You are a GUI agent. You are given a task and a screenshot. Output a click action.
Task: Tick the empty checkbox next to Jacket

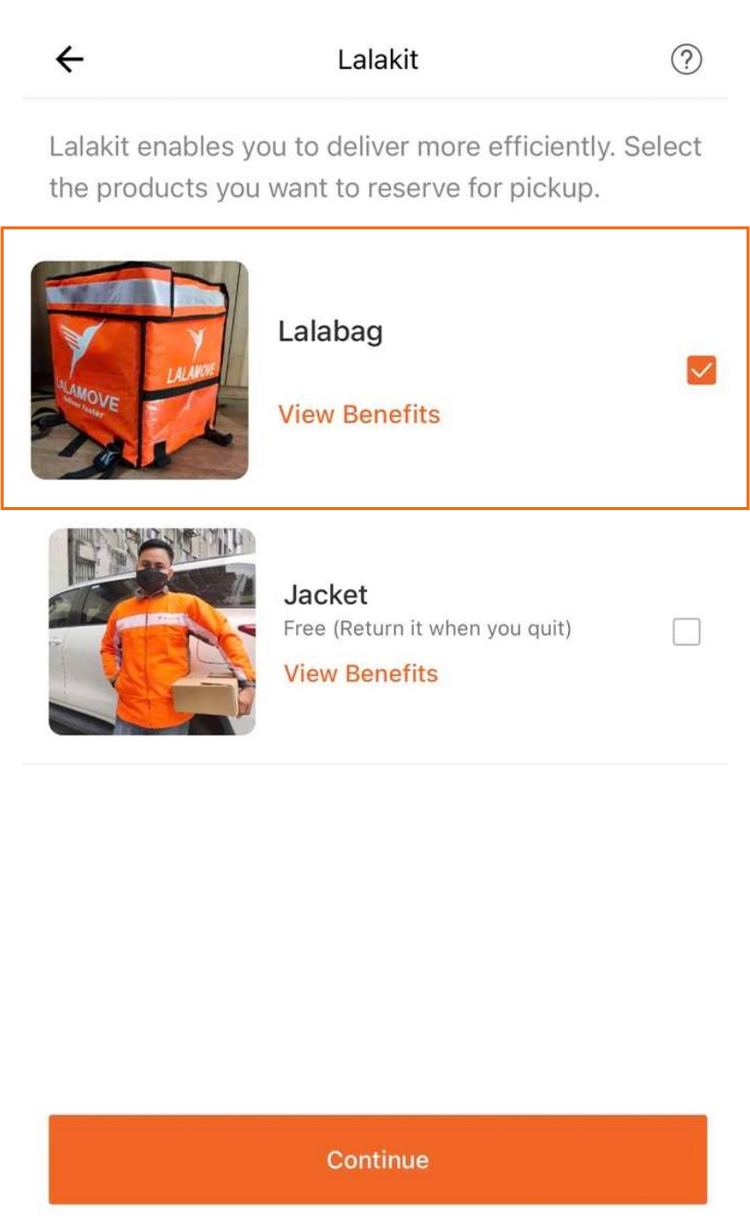click(687, 630)
